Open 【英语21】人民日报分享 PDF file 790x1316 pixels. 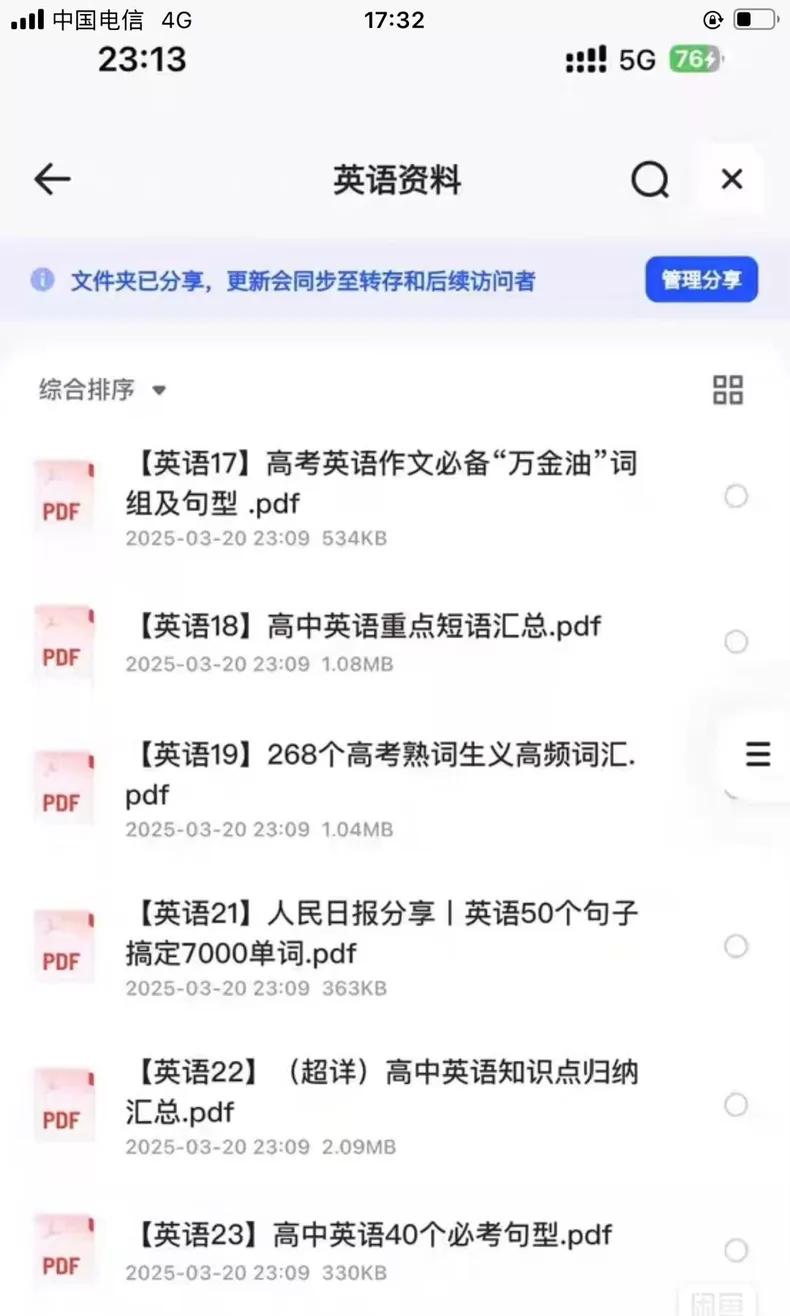380,933
